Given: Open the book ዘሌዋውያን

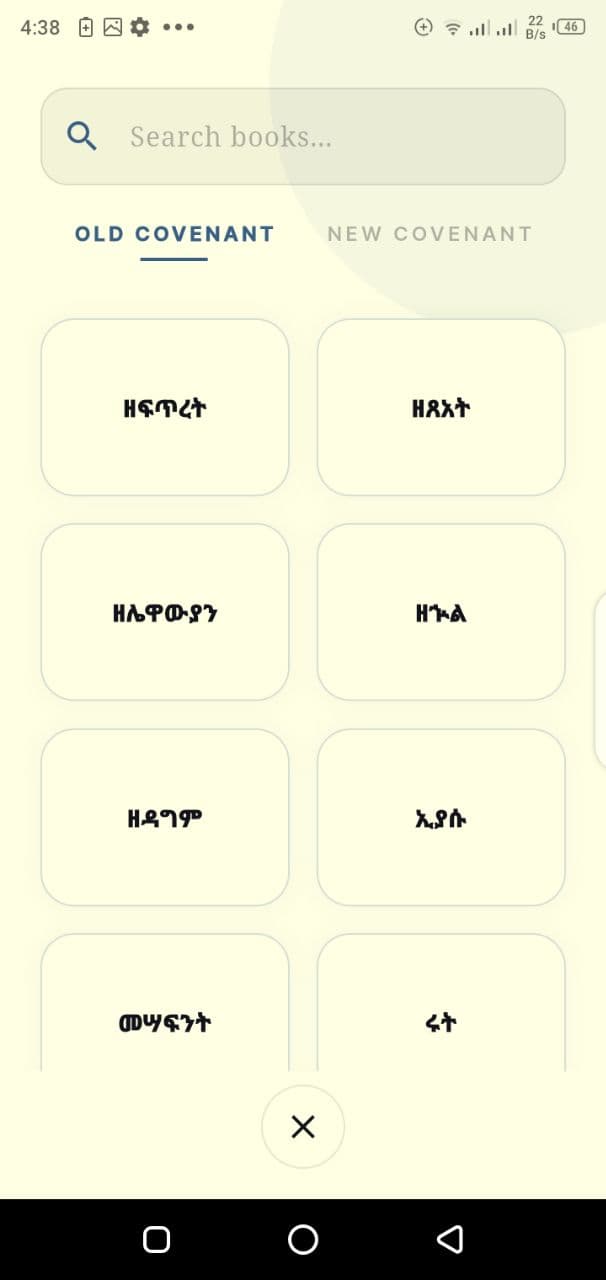Looking at the screenshot, I should (x=165, y=613).
